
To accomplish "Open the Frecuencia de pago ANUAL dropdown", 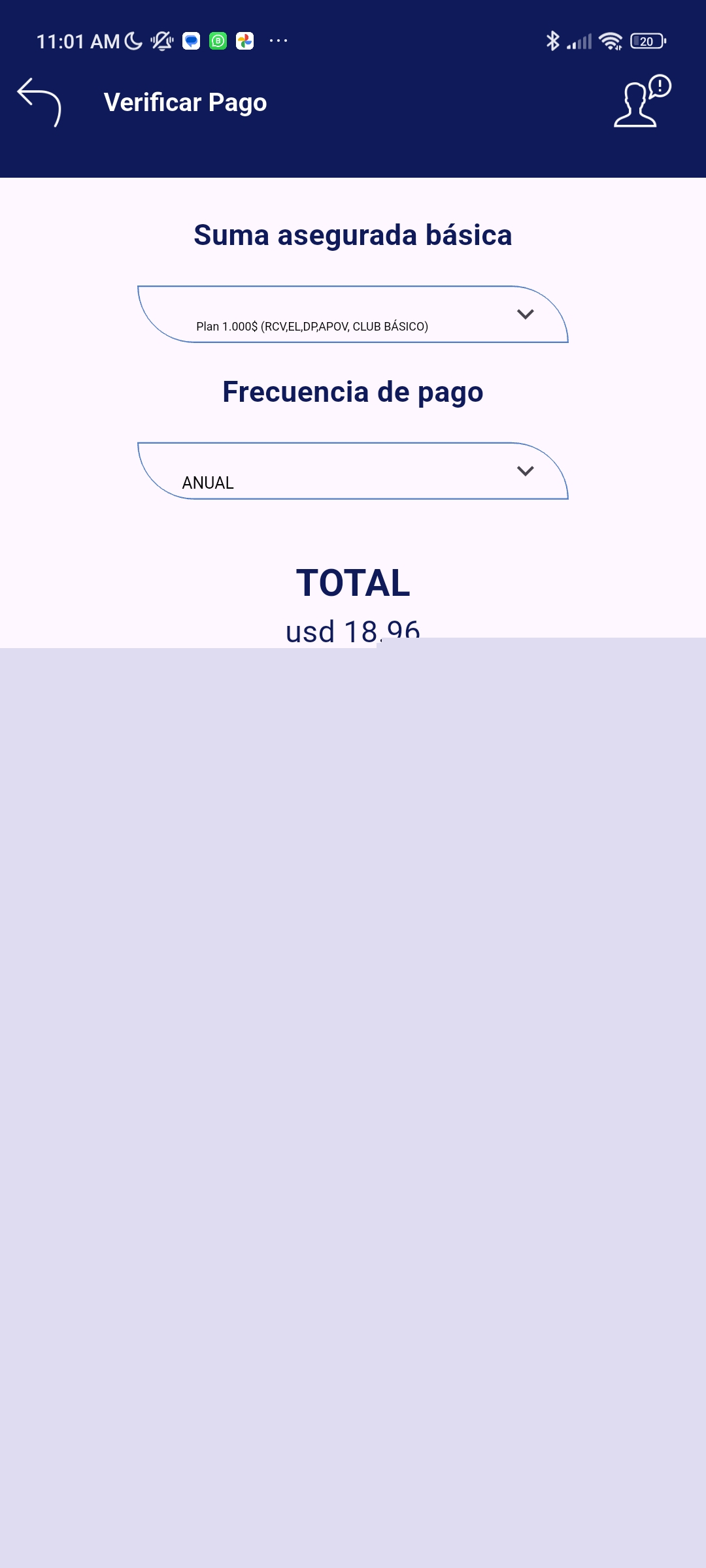I will pos(353,471).
